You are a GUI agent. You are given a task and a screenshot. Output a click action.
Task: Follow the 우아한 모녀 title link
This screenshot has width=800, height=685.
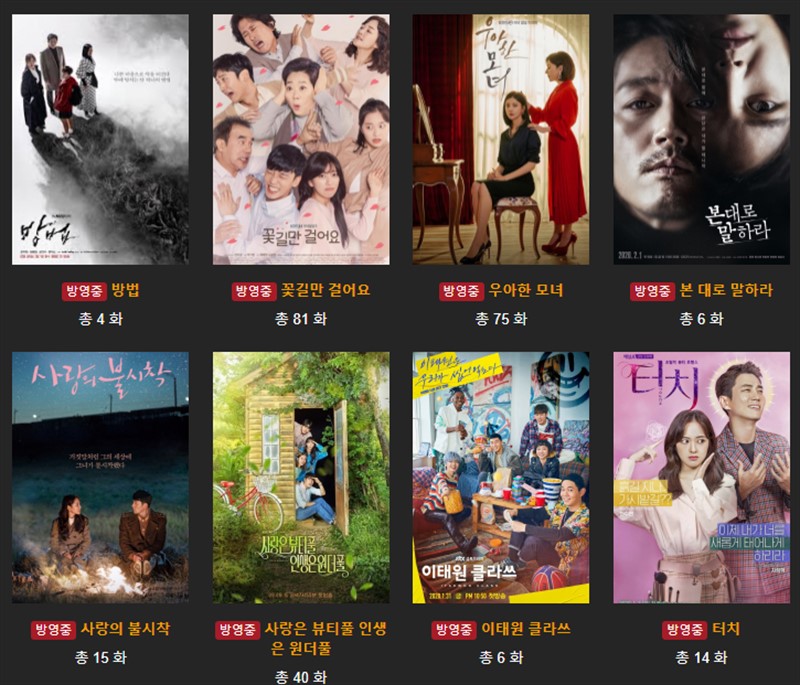(526, 291)
